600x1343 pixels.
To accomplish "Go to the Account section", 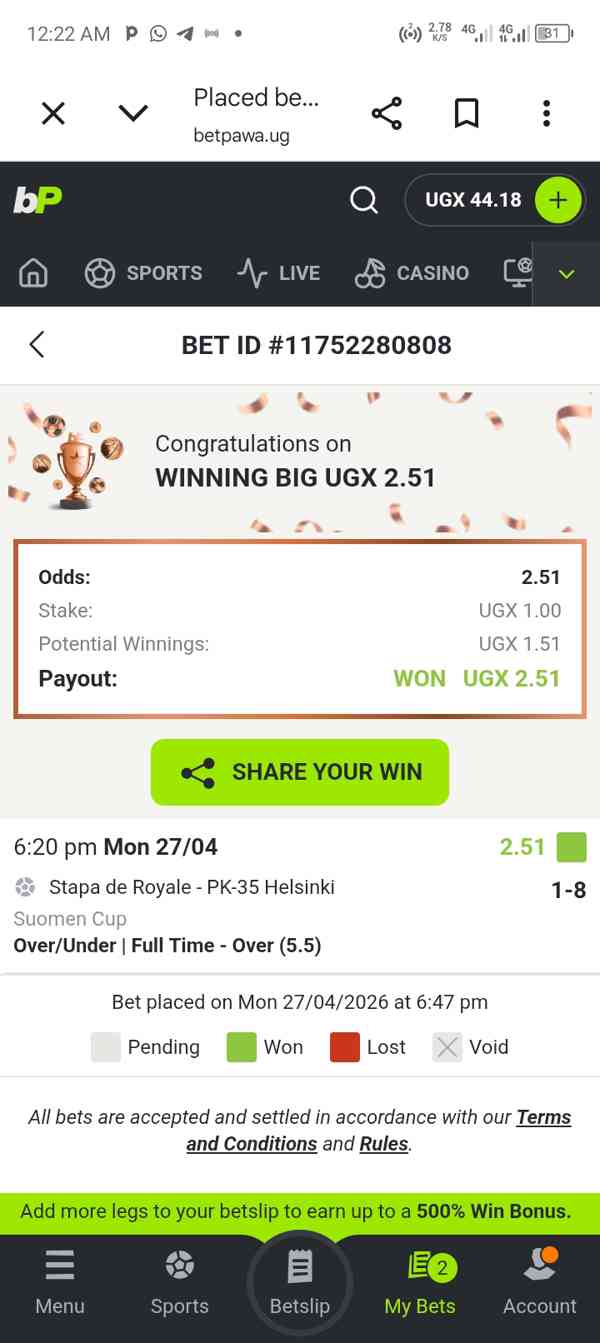I will click(x=540, y=1283).
